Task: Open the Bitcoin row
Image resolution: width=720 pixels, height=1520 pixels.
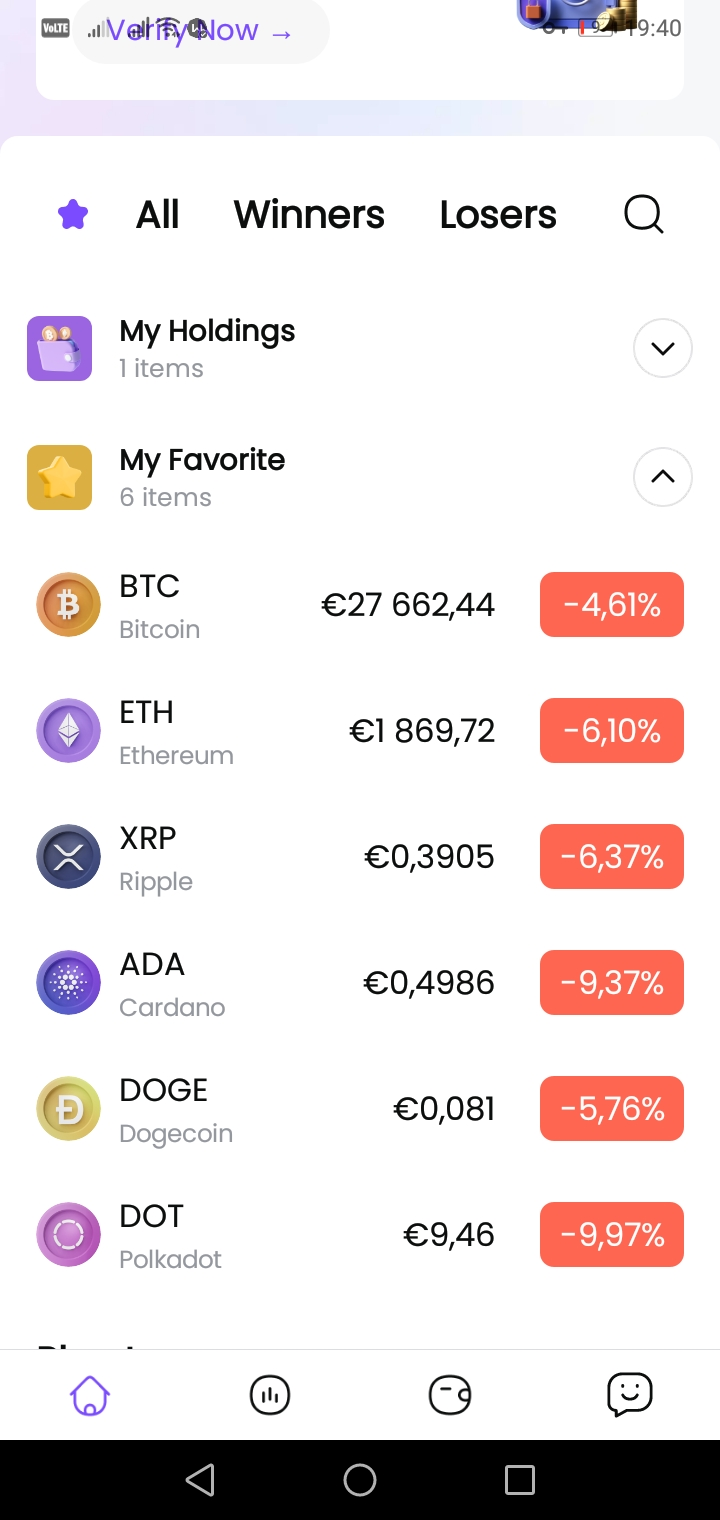Action: (x=360, y=605)
